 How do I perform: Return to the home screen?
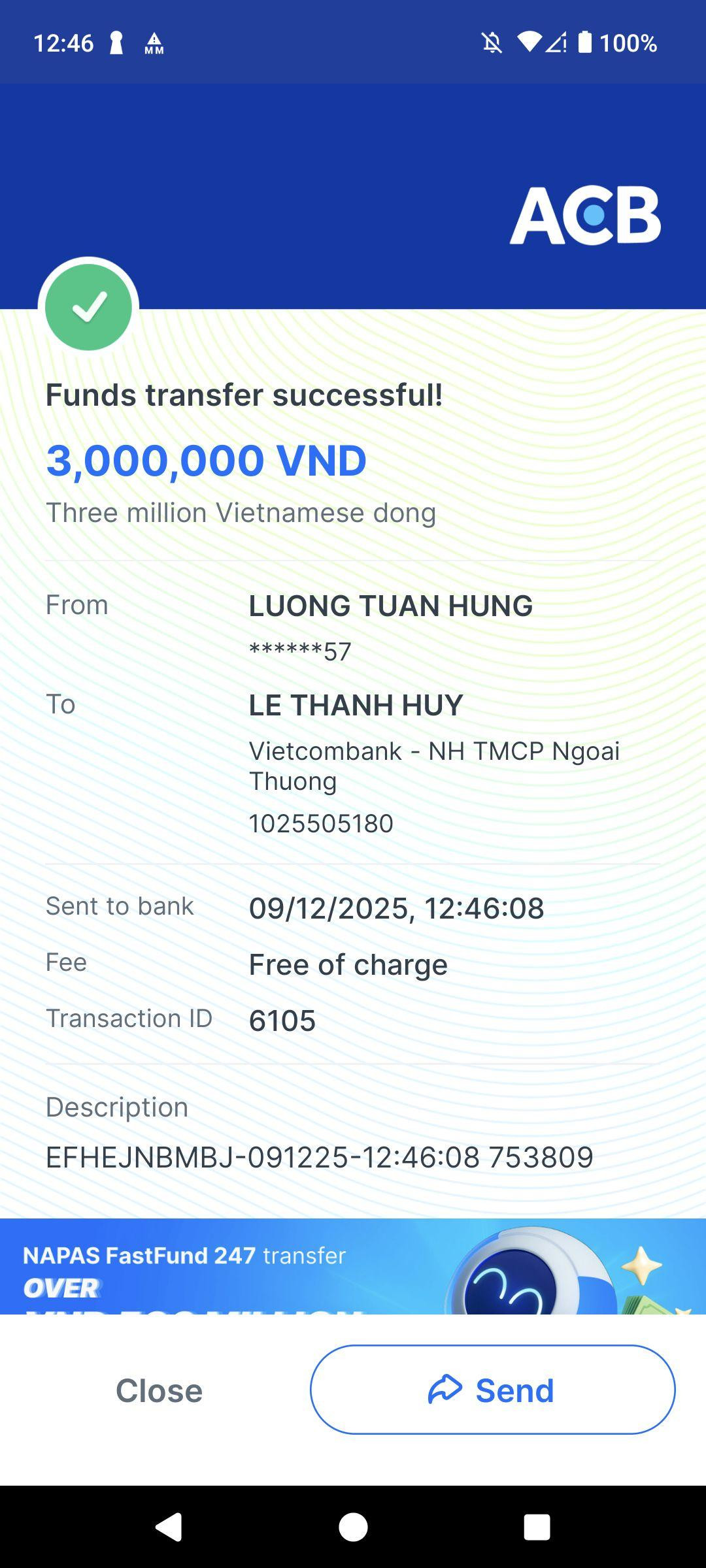point(353,1527)
